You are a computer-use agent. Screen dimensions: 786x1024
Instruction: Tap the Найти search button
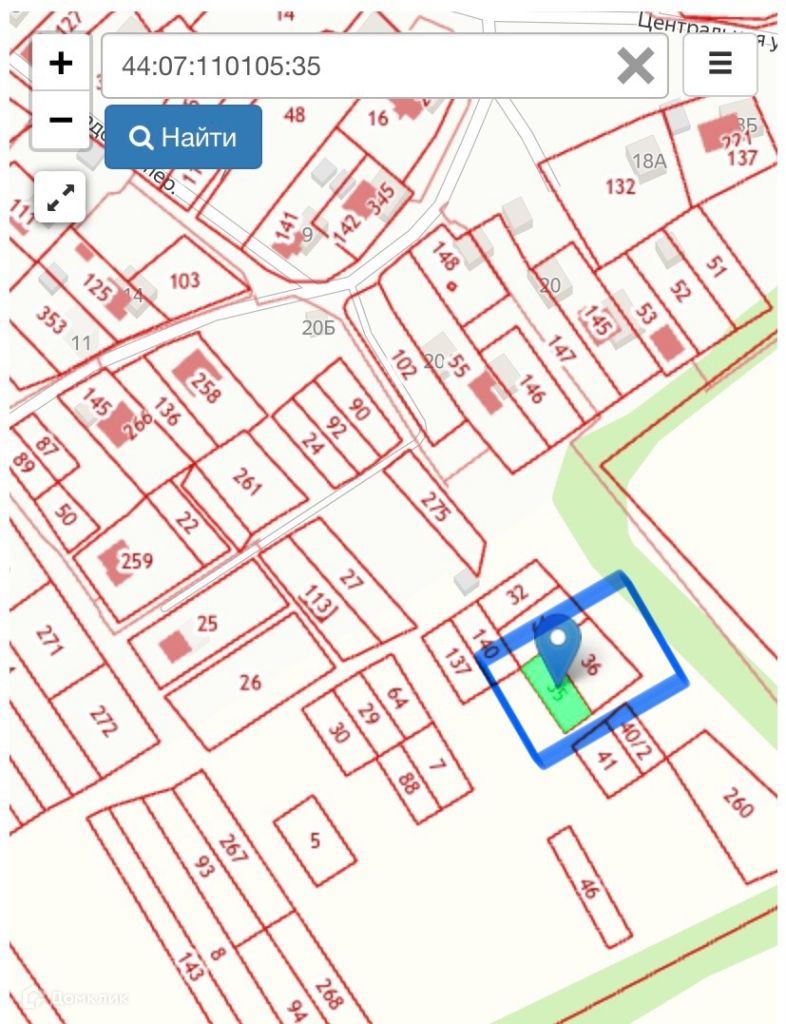pos(183,137)
